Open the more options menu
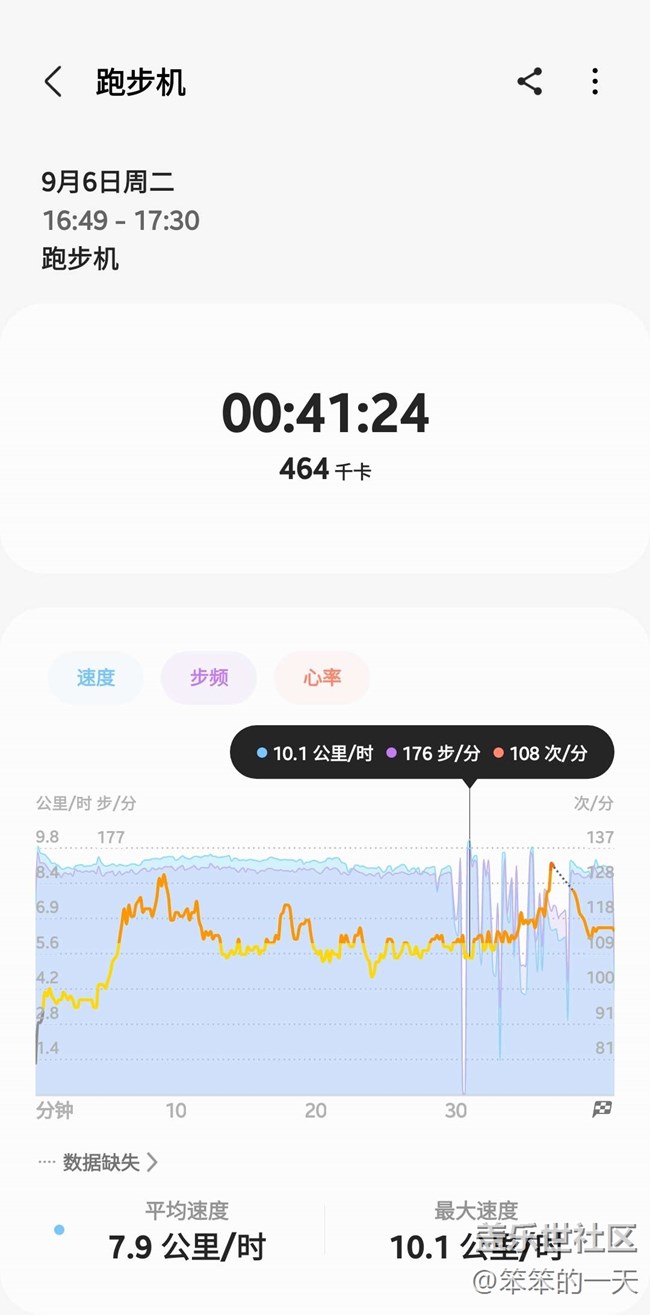 tap(595, 82)
